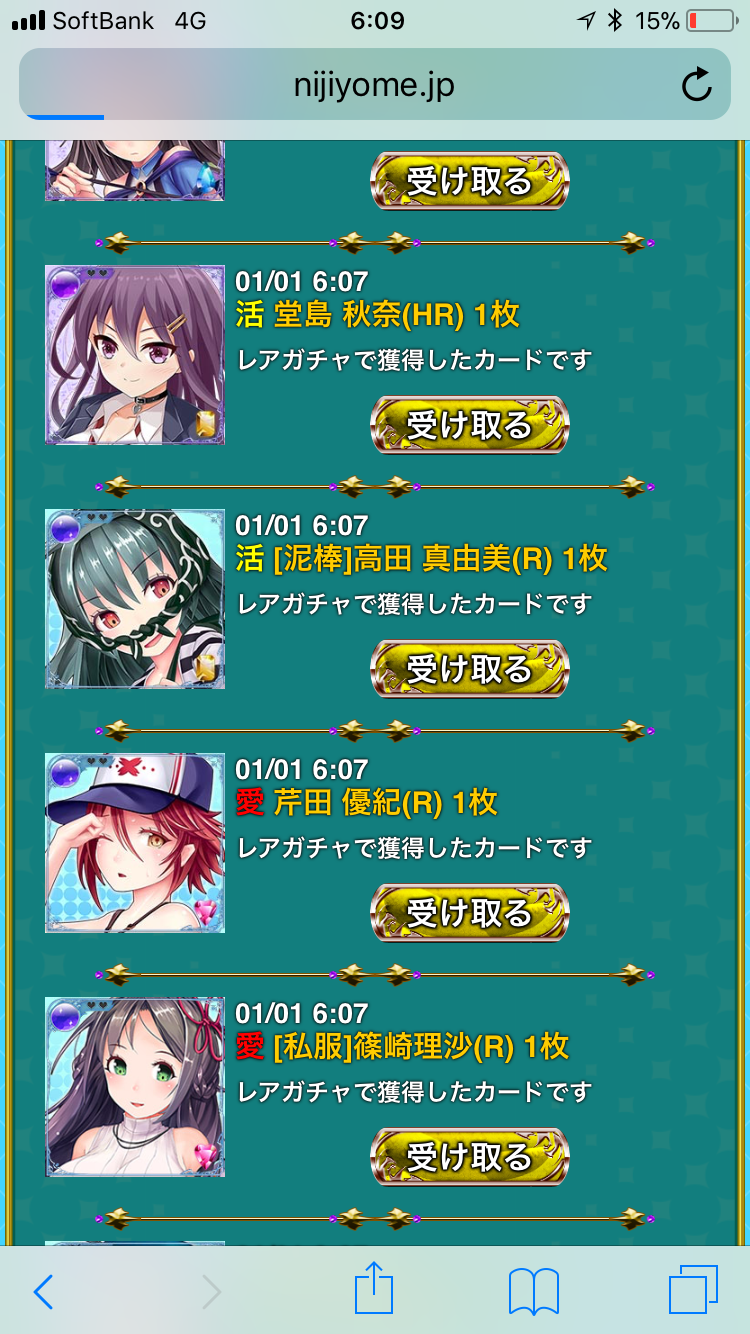Tap 受け取る for 芹田 優紀(R)

click(x=469, y=913)
